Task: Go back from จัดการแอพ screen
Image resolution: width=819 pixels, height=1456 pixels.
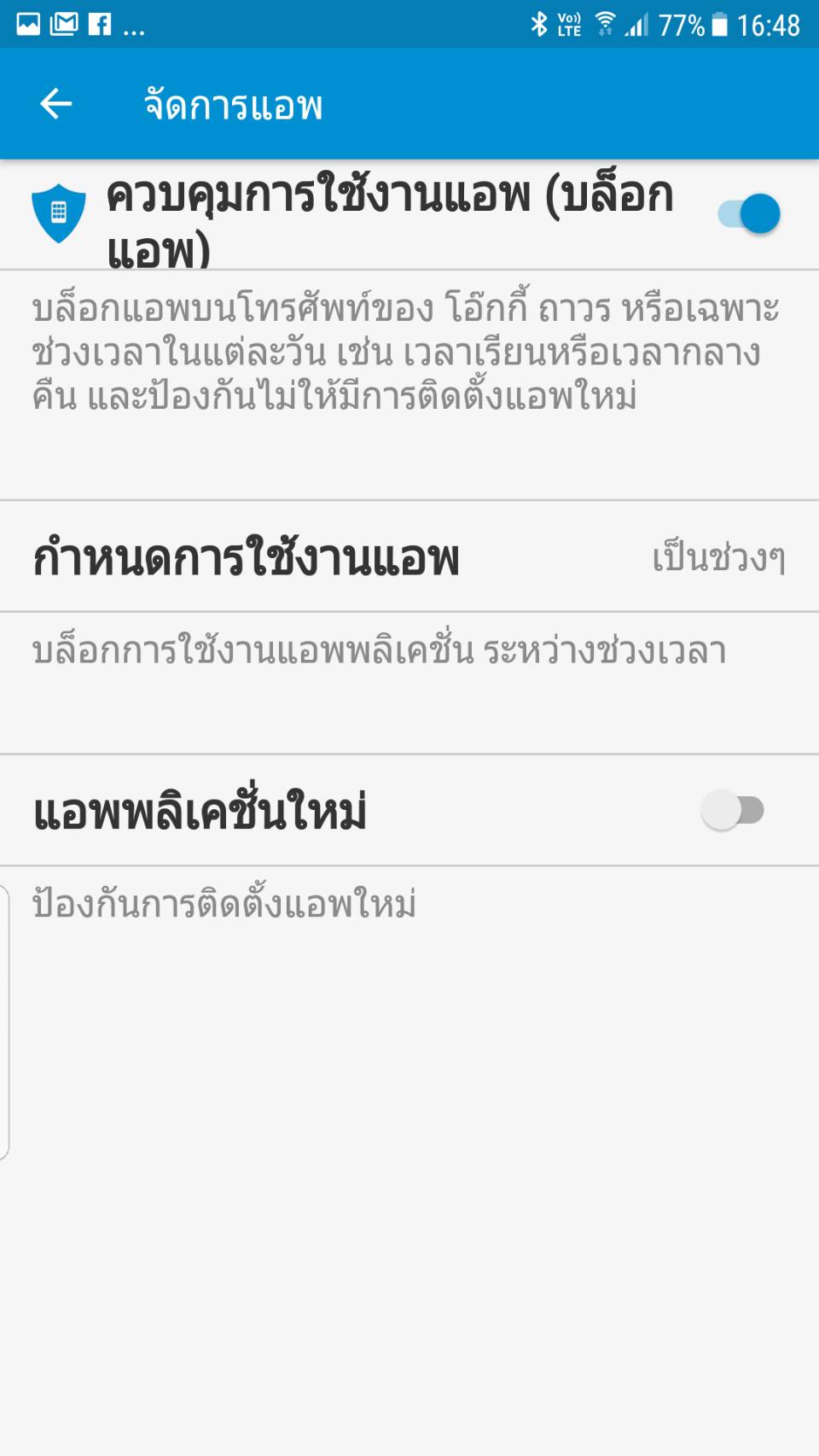Action: tap(56, 104)
